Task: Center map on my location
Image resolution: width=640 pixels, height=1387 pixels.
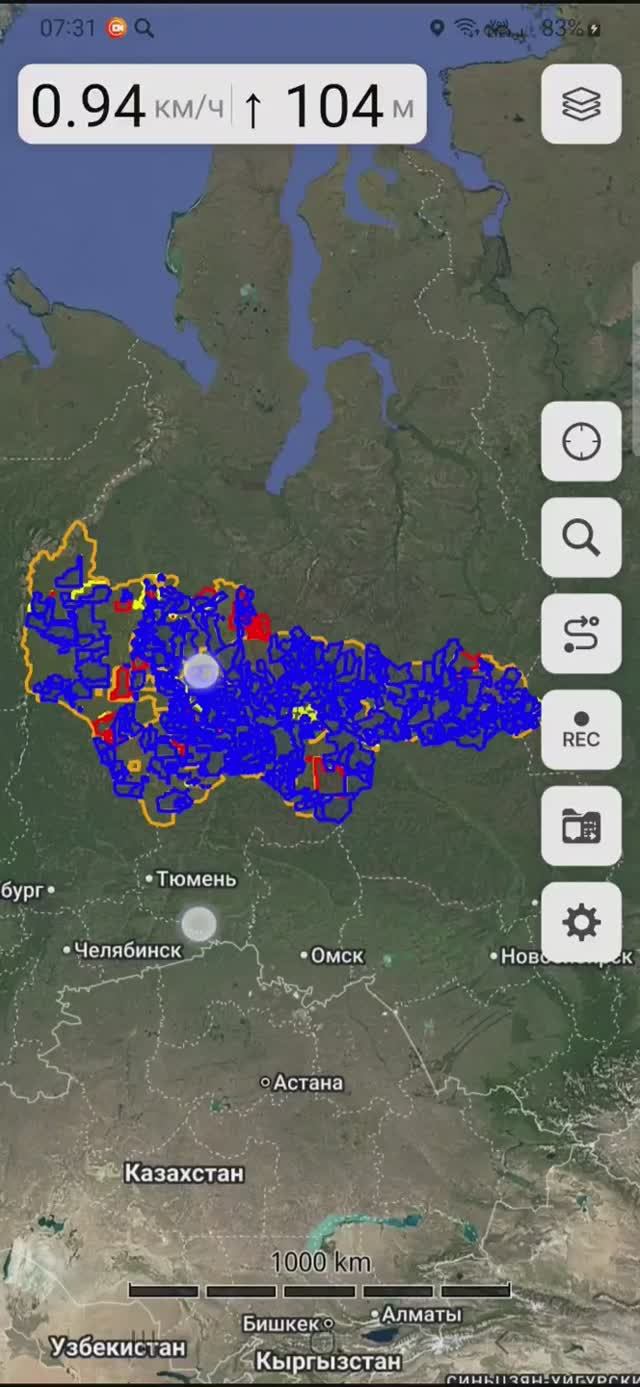Action: click(x=581, y=441)
